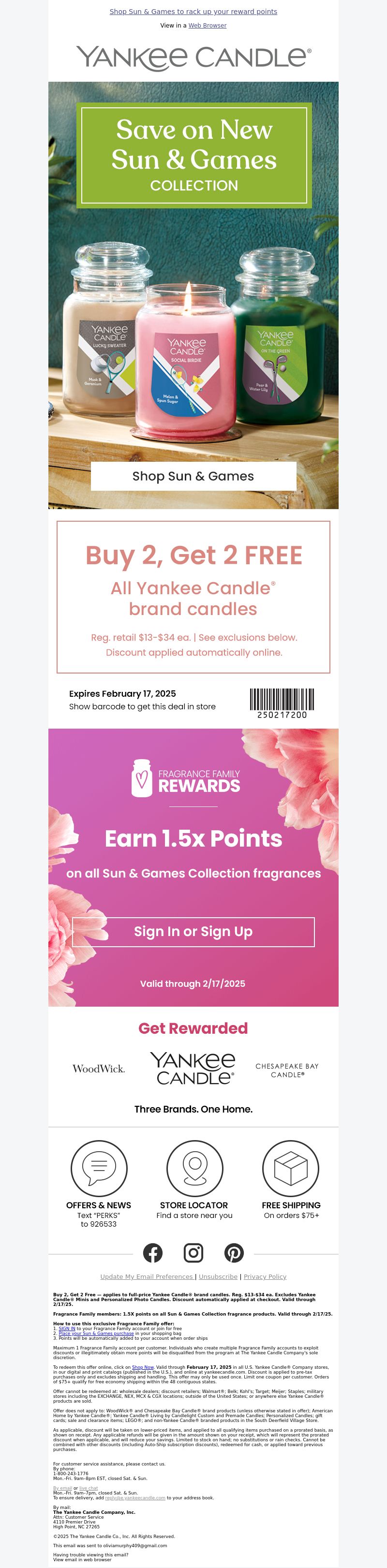Image resolution: width=387 pixels, height=1568 pixels.
Task: Visit the Facebook page
Action: coord(153,1253)
